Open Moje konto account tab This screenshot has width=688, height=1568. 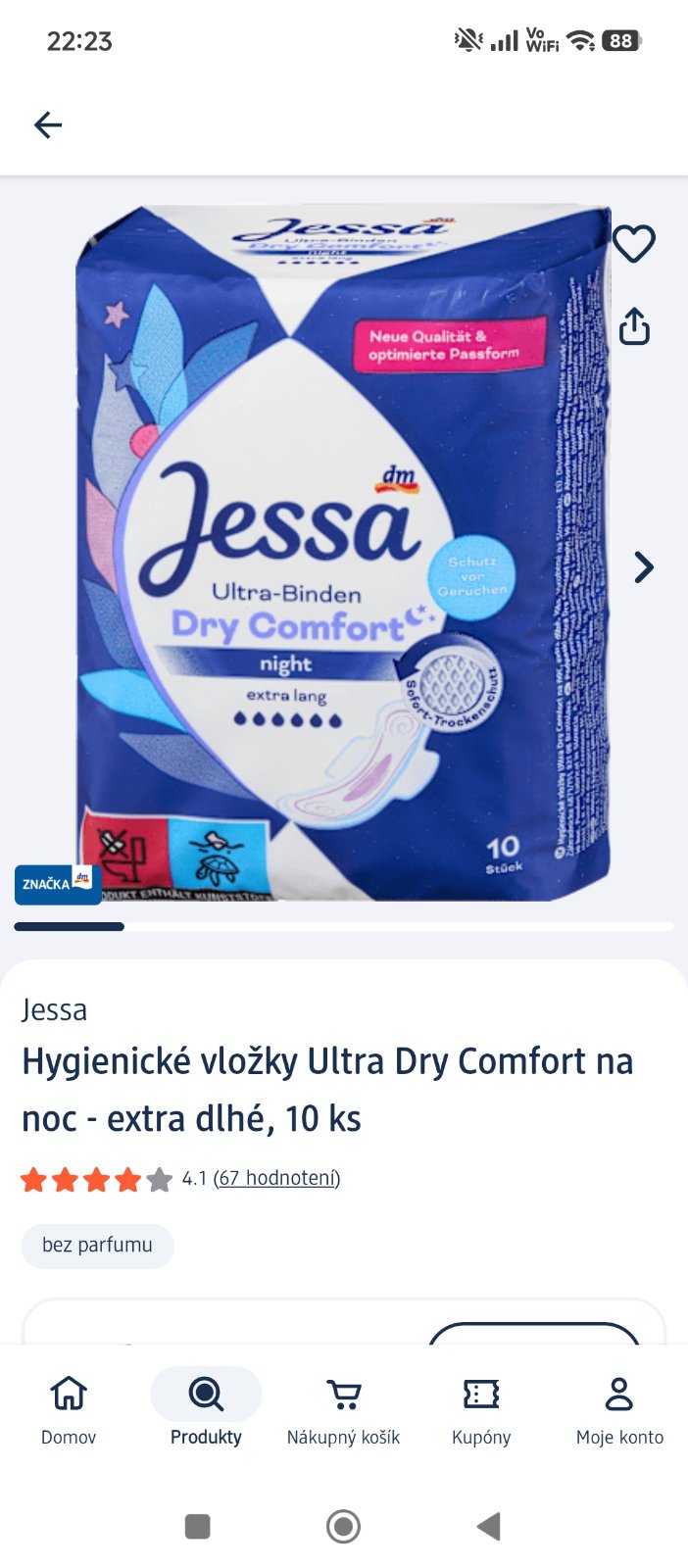tap(619, 1409)
